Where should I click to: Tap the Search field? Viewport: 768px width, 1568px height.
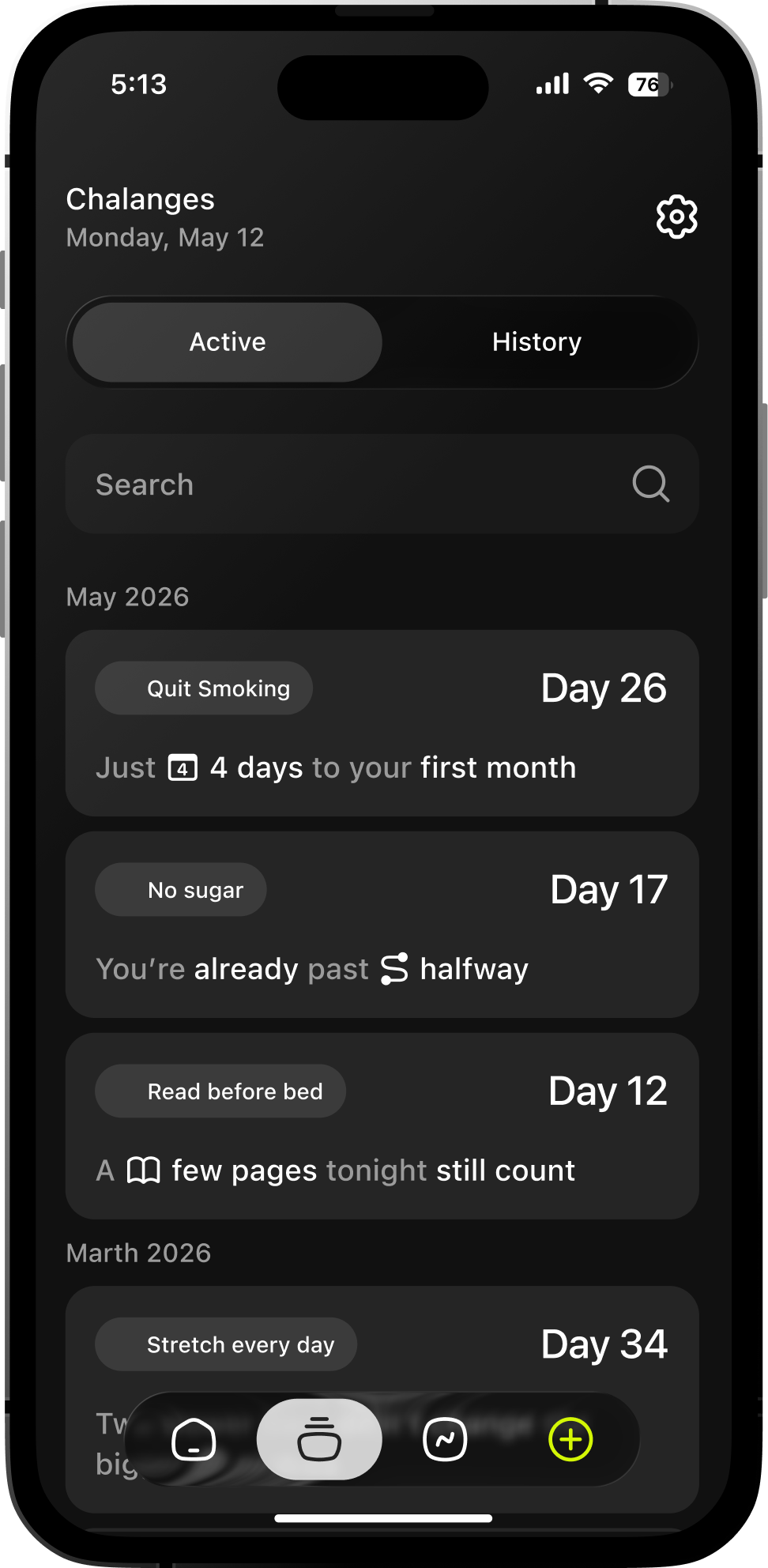tap(382, 484)
